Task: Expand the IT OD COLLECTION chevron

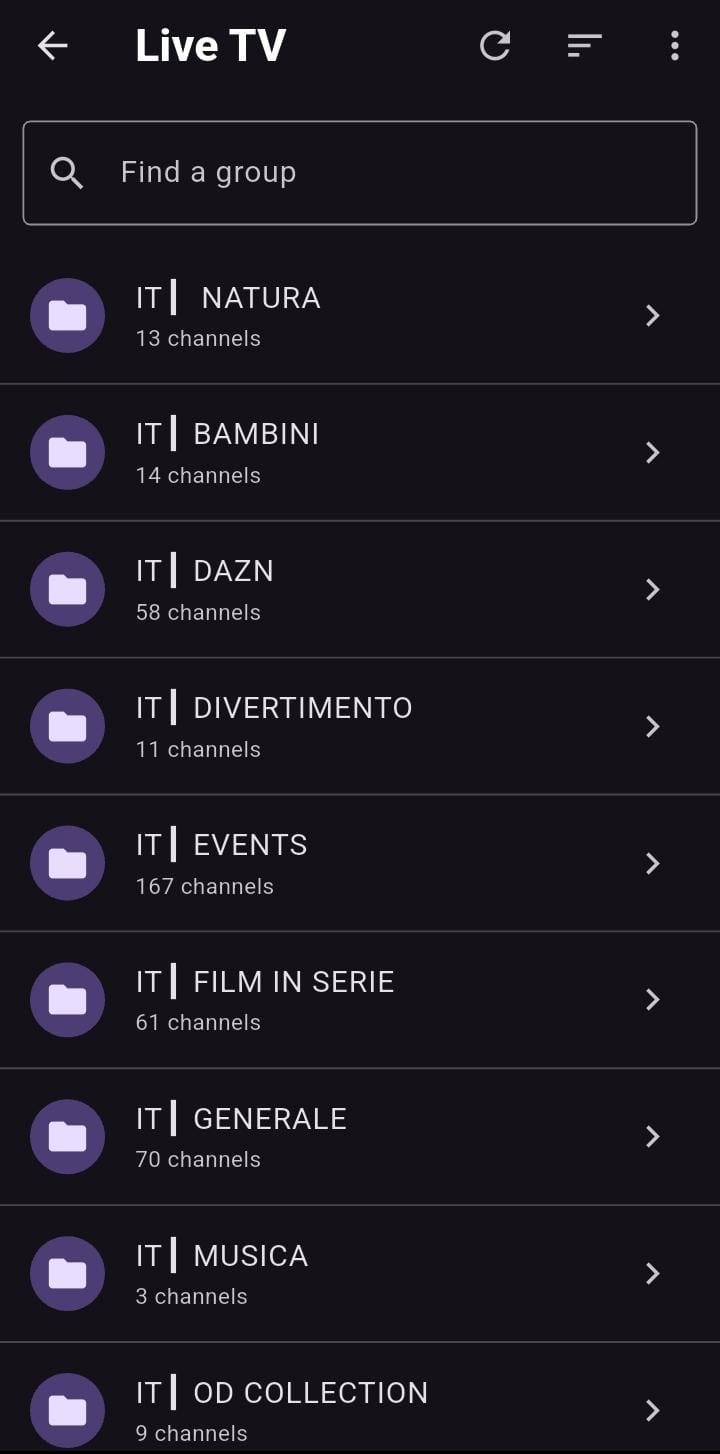Action: point(652,1410)
